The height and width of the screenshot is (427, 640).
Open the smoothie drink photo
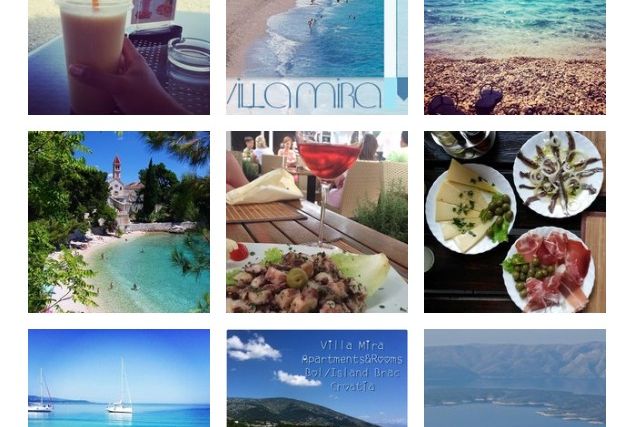[118, 57]
